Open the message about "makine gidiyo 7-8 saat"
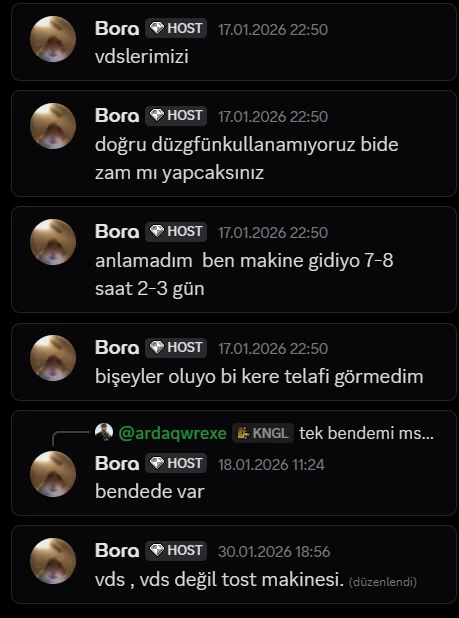 click(x=234, y=259)
